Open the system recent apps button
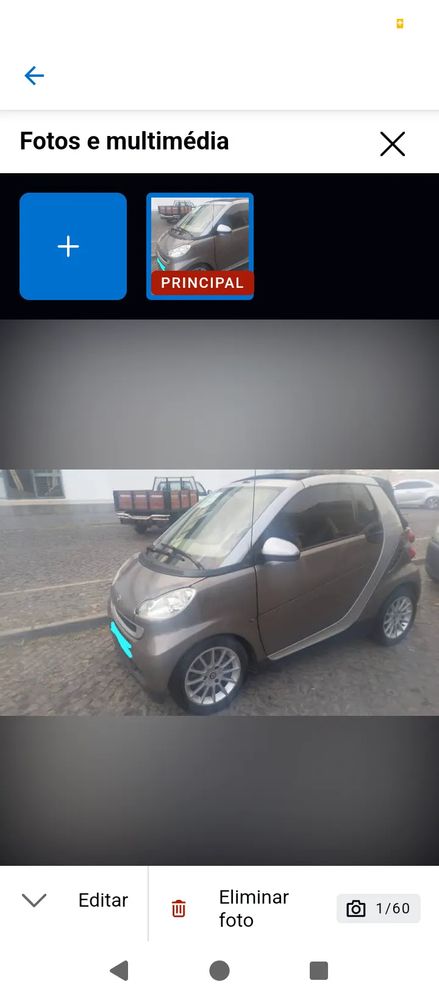This screenshot has height=1000, width=439. [x=318, y=971]
